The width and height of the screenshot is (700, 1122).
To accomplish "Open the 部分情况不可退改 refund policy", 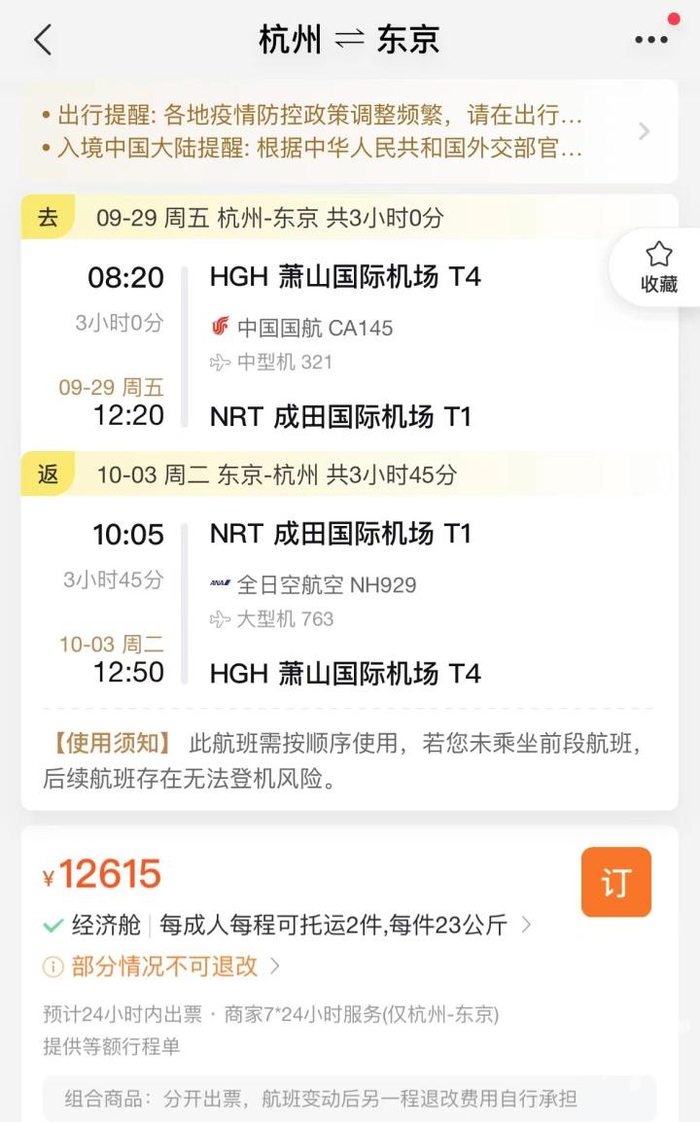I will [163, 966].
